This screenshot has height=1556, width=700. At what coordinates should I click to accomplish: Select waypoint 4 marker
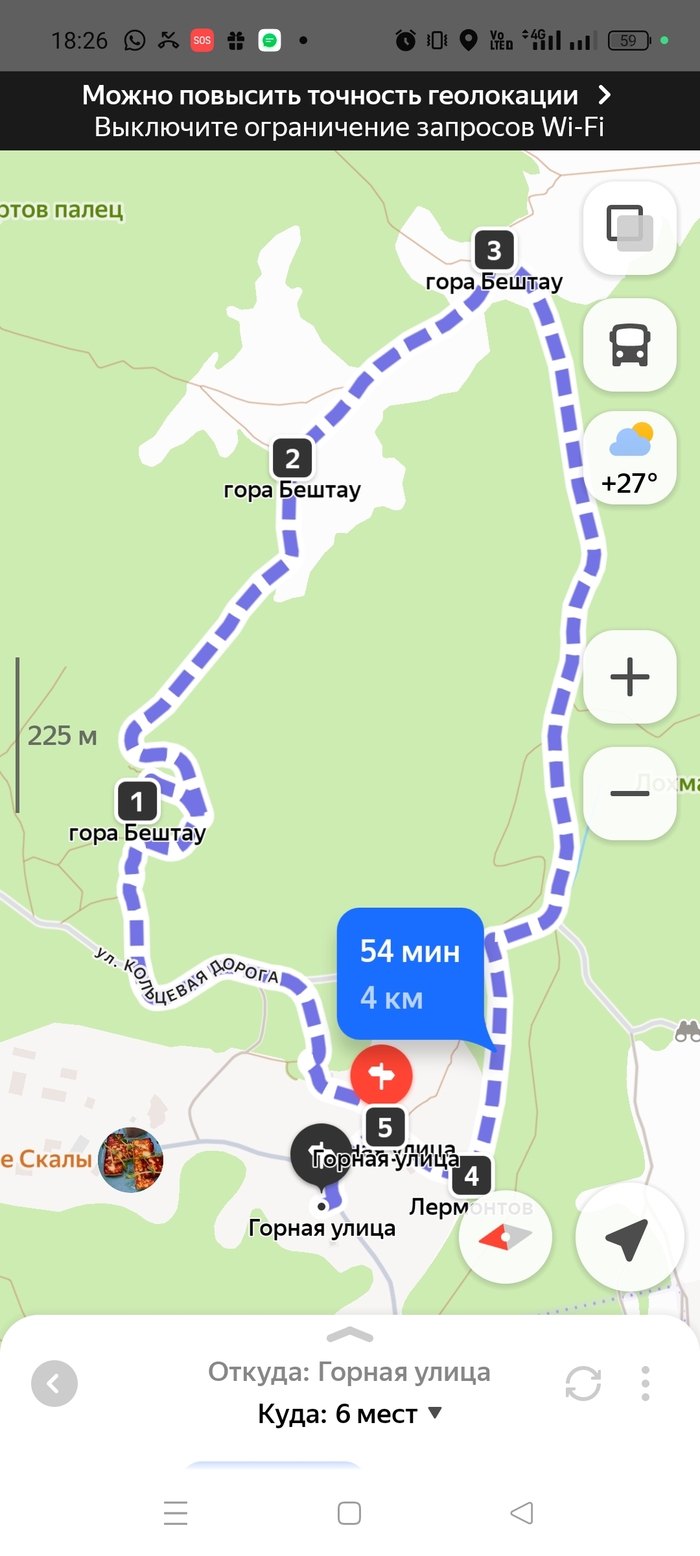[471, 1176]
